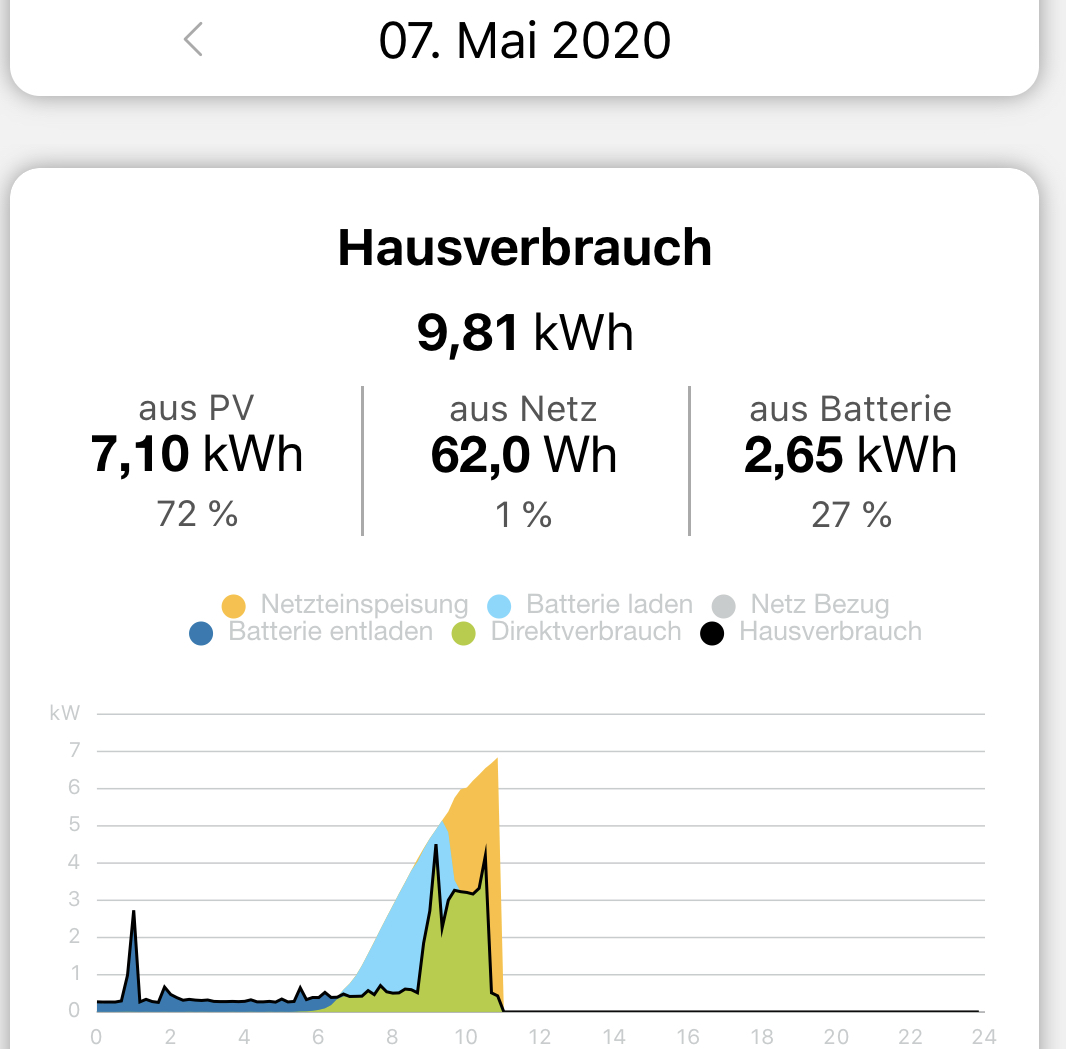This screenshot has width=1066, height=1049.
Task: Go to the previous day
Action: point(194,41)
